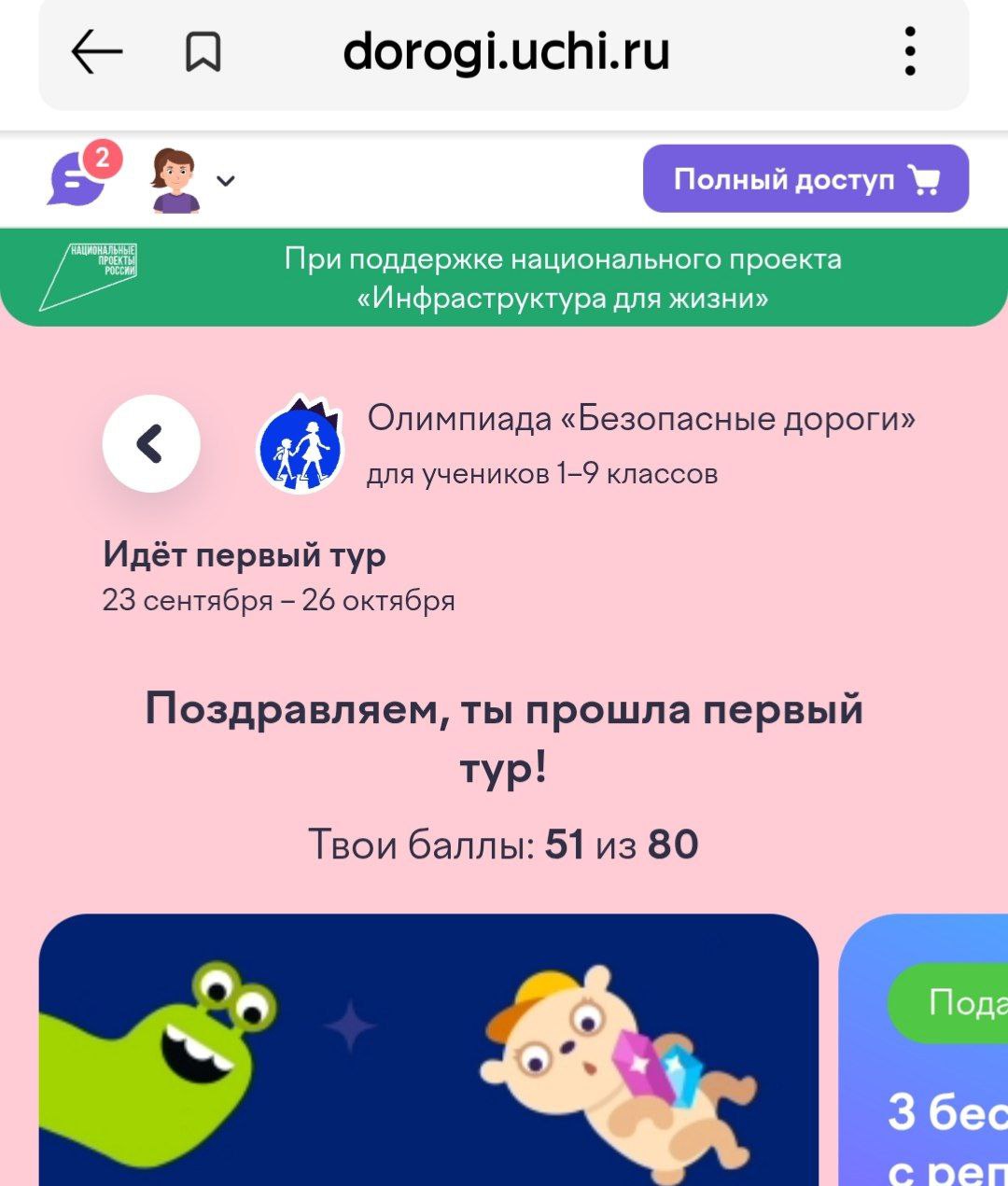Viewport: 1008px width, 1186px height.
Task: Open the dark blue monster game card
Action: click(427, 1050)
